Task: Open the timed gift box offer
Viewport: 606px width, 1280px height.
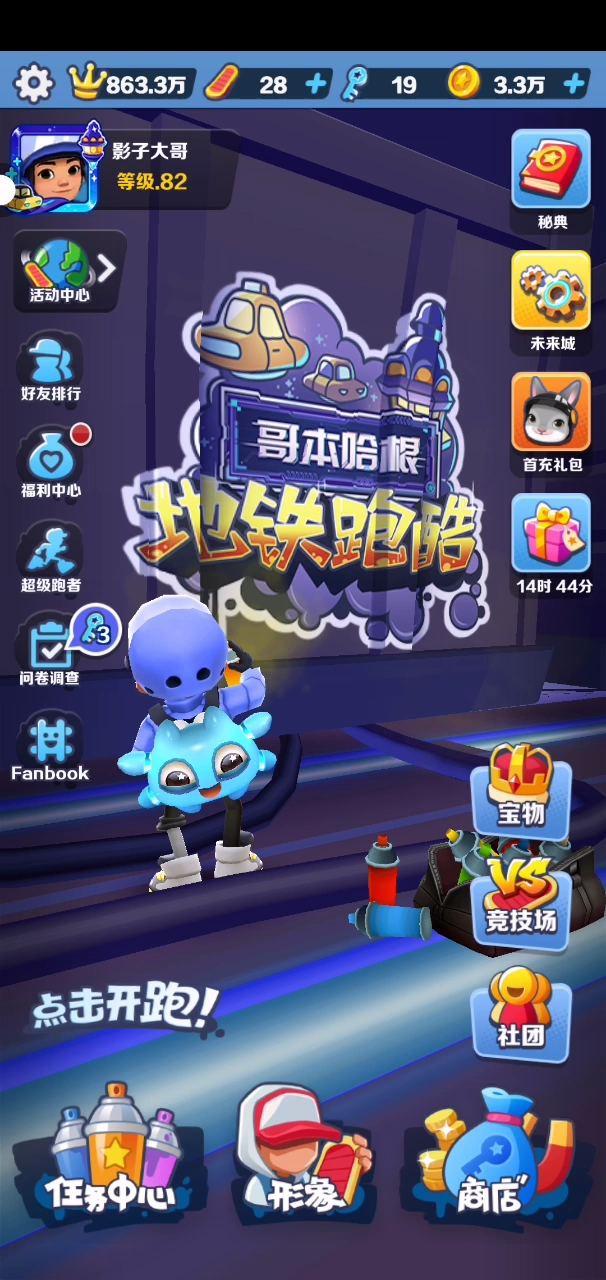Action: (551, 544)
